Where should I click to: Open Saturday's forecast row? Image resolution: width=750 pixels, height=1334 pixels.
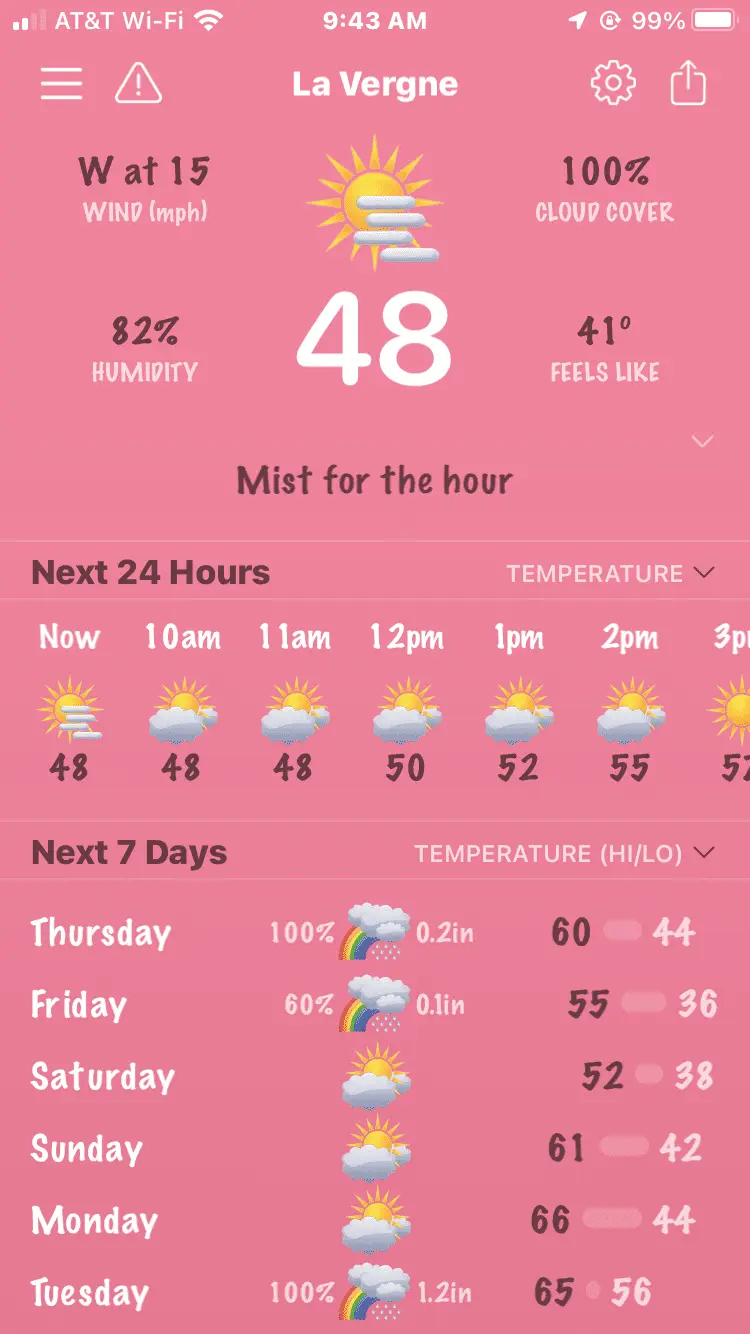coord(375,1077)
